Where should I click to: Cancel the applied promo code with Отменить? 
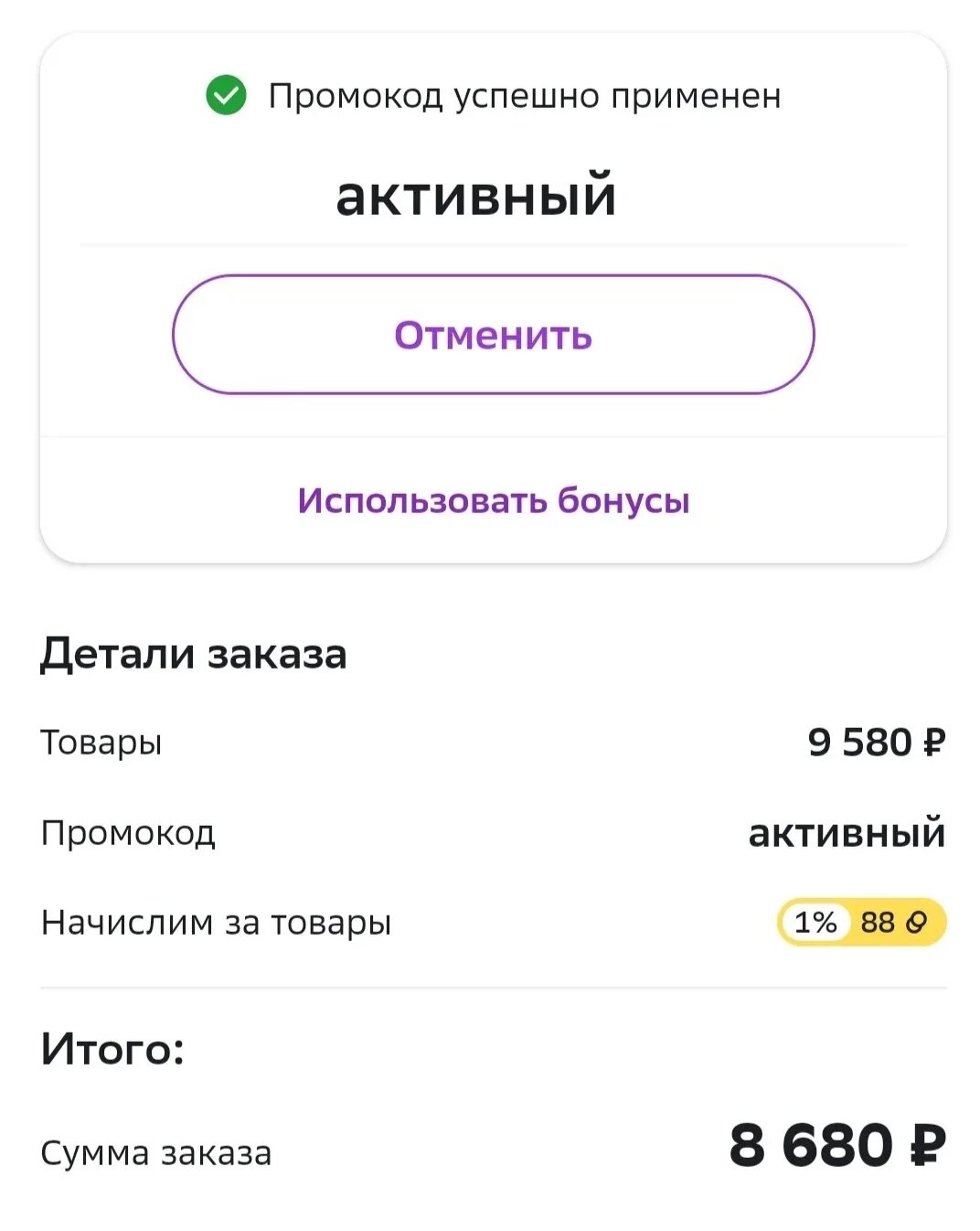pos(493,335)
